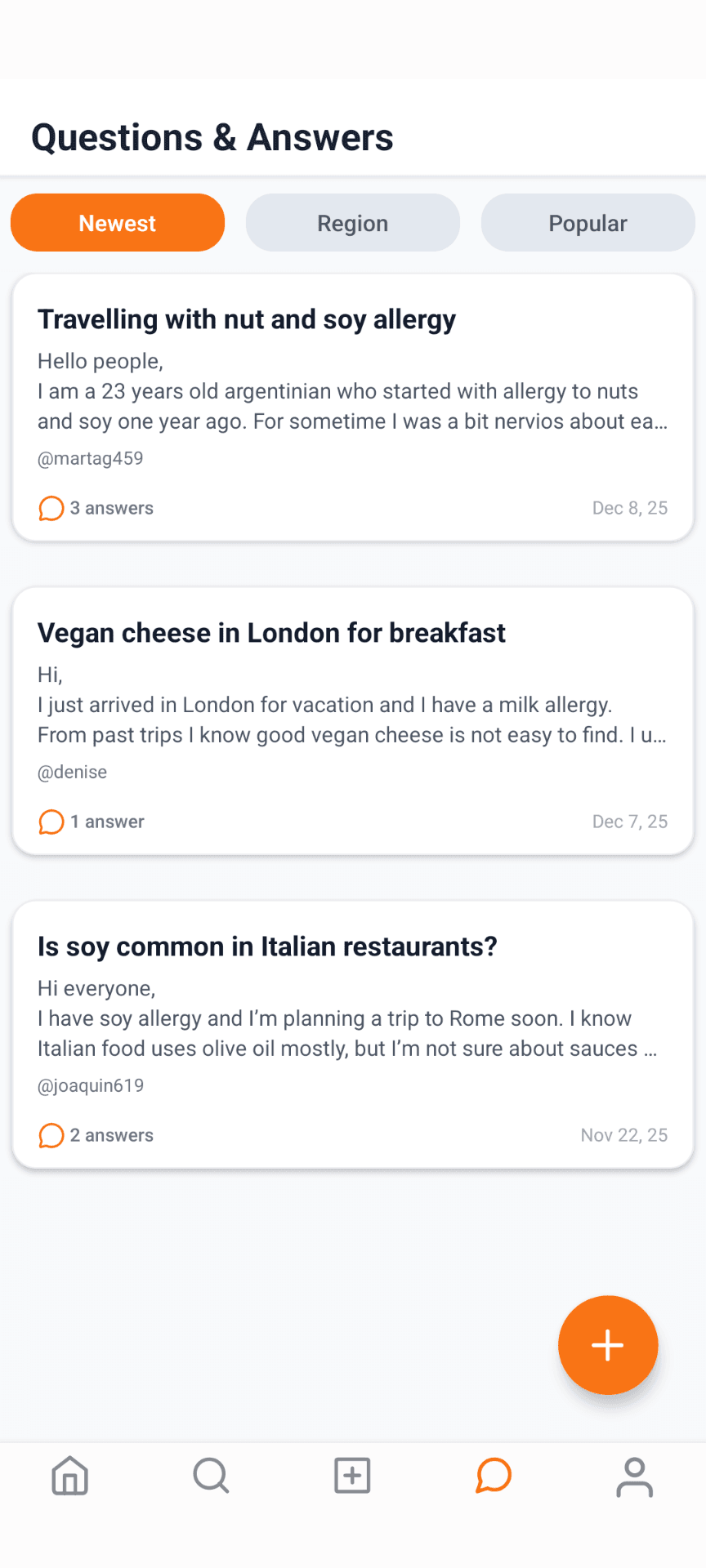Open user profile @denise
Image resolution: width=706 pixels, height=1568 pixels.
pos(72,772)
